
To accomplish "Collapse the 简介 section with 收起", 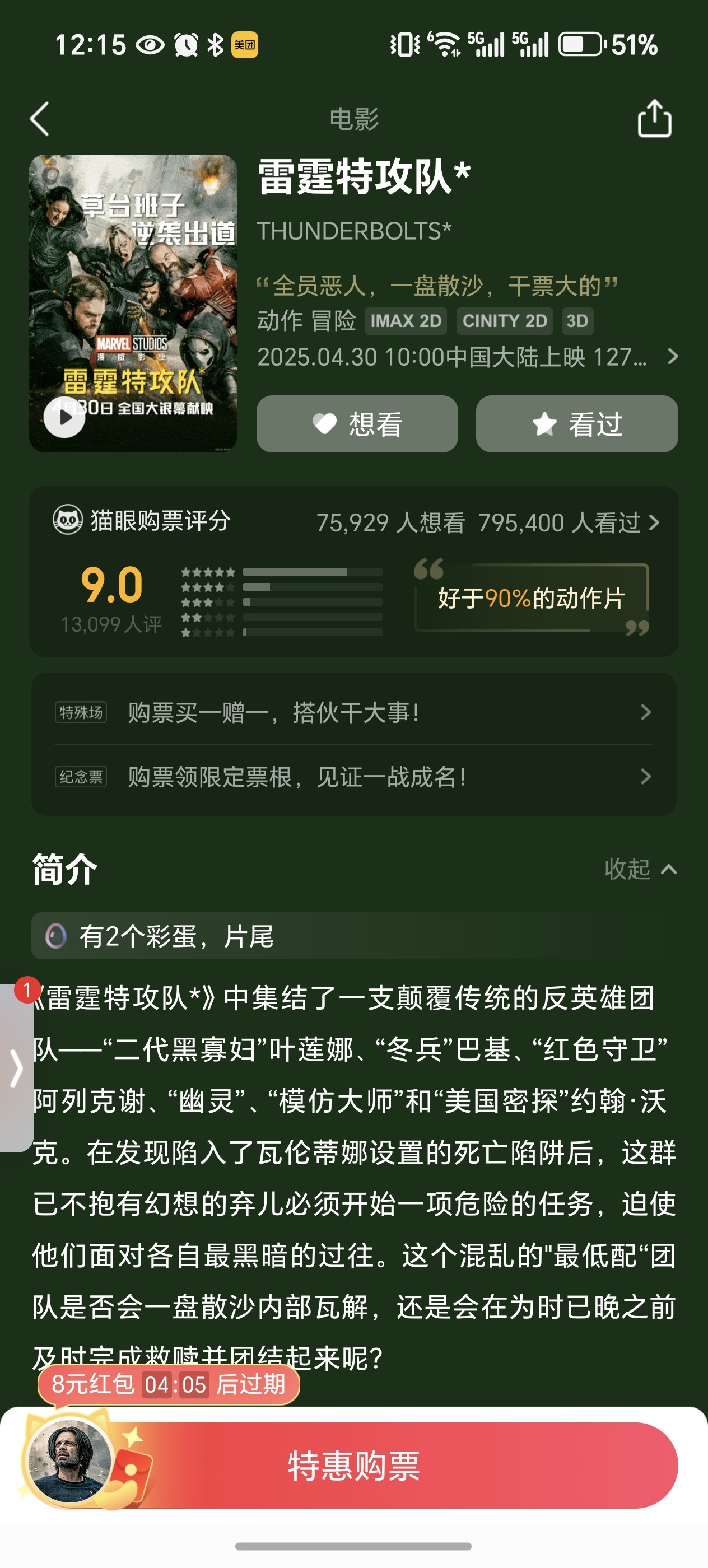I will [640, 869].
